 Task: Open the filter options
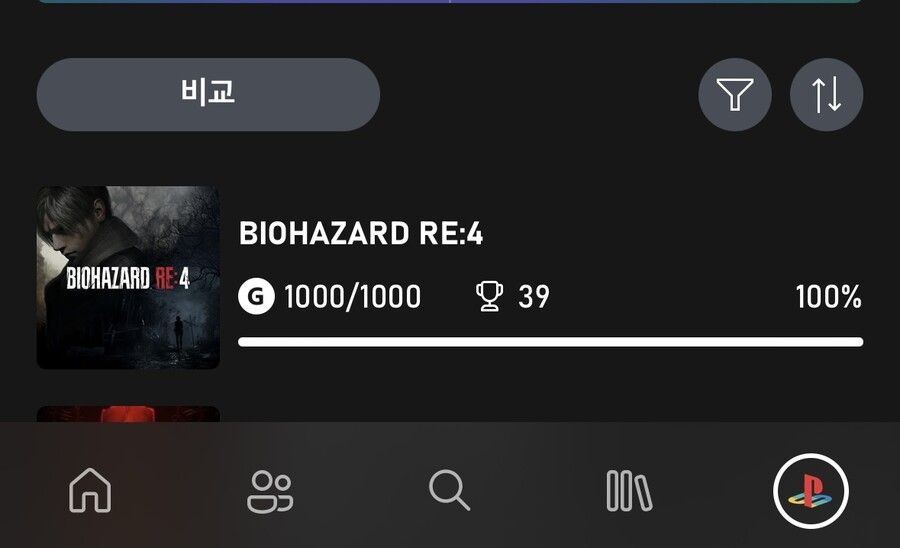pos(735,95)
